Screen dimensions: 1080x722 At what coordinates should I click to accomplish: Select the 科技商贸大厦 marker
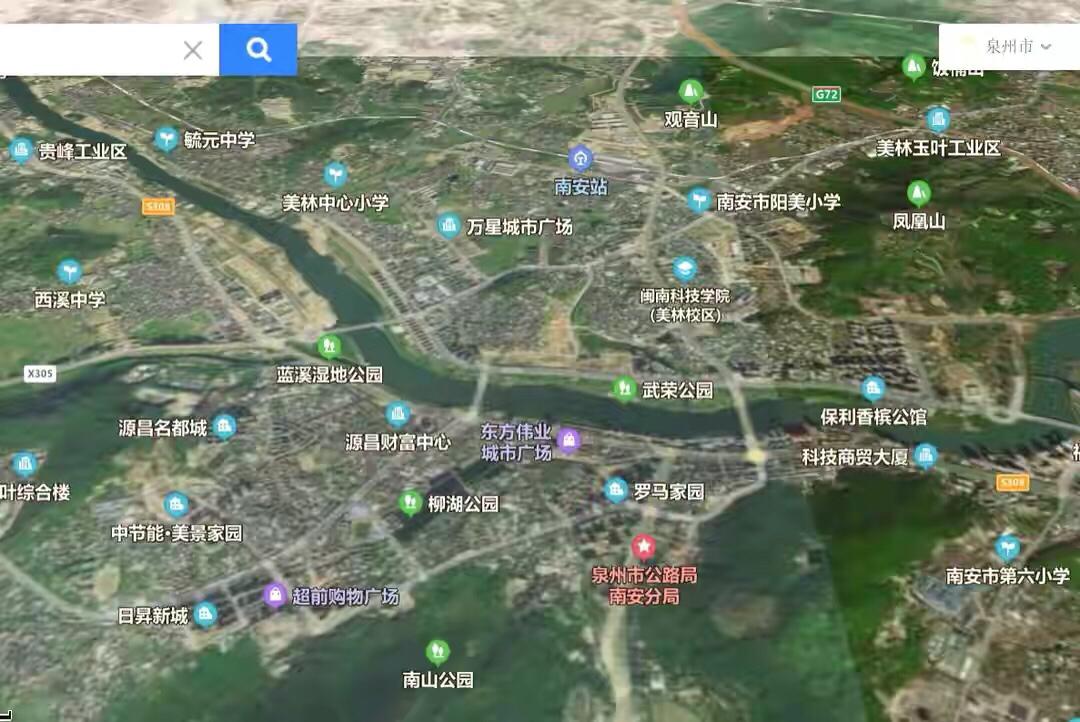point(926,456)
